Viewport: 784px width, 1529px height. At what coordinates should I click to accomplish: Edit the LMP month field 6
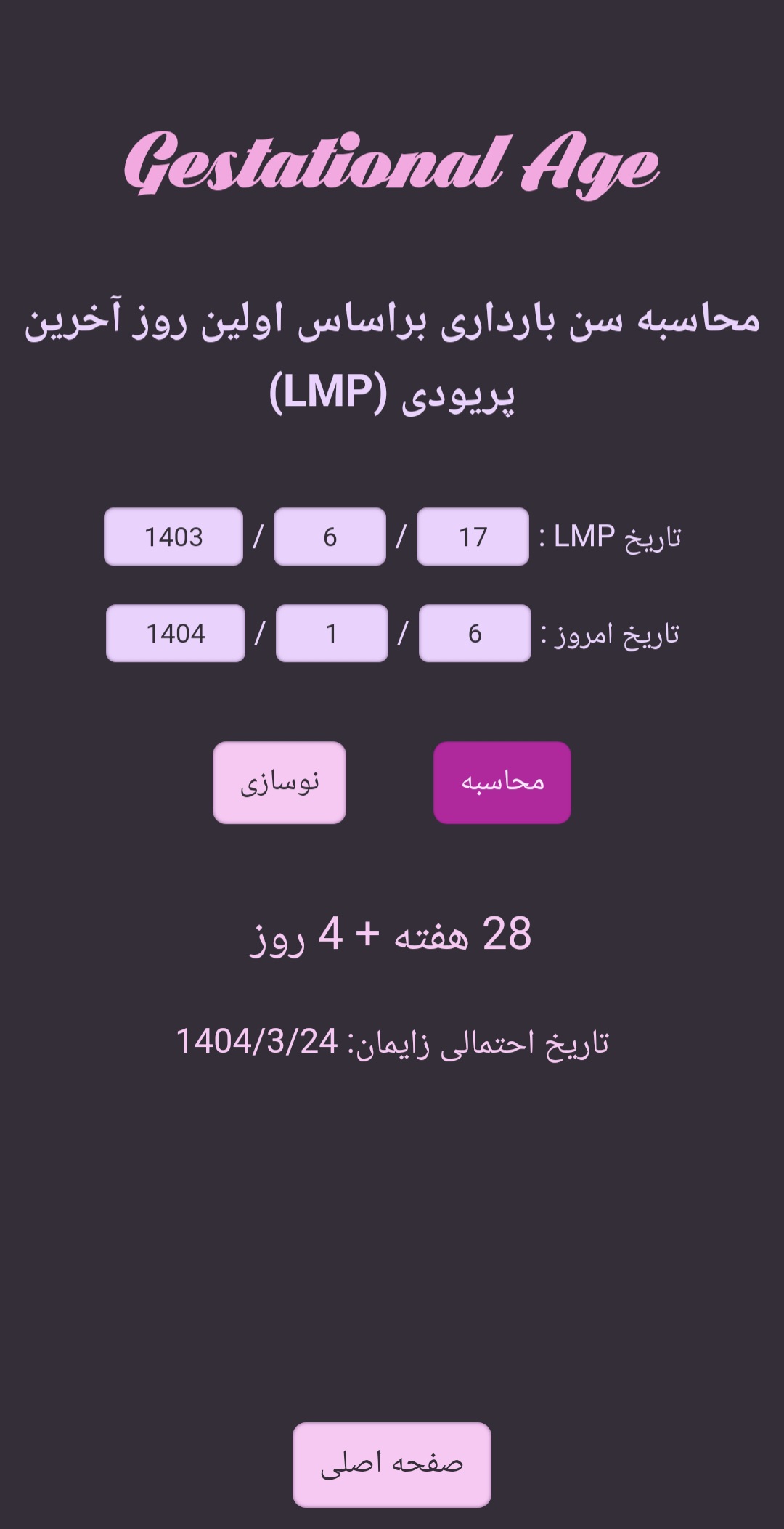(x=330, y=537)
